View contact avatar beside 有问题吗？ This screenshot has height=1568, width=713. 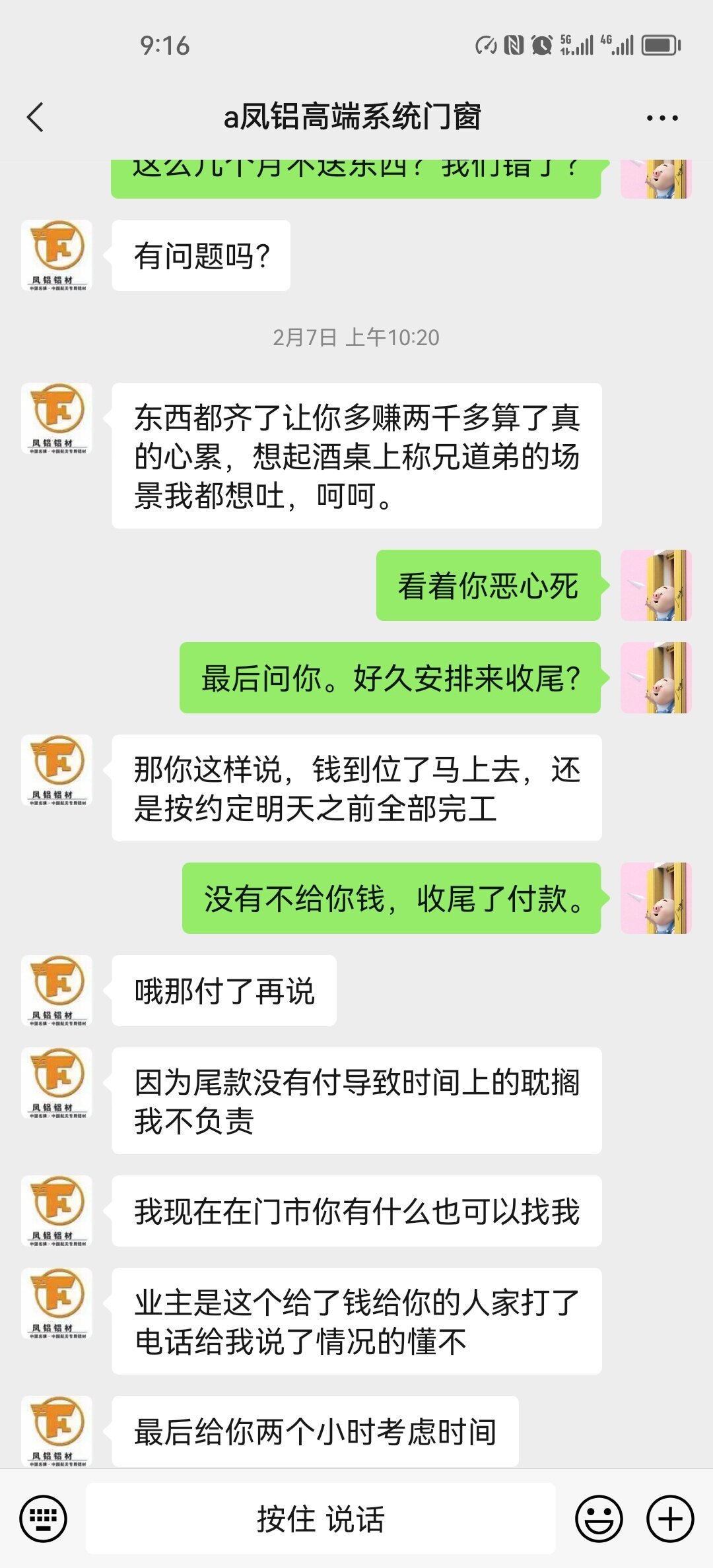pos(57,255)
